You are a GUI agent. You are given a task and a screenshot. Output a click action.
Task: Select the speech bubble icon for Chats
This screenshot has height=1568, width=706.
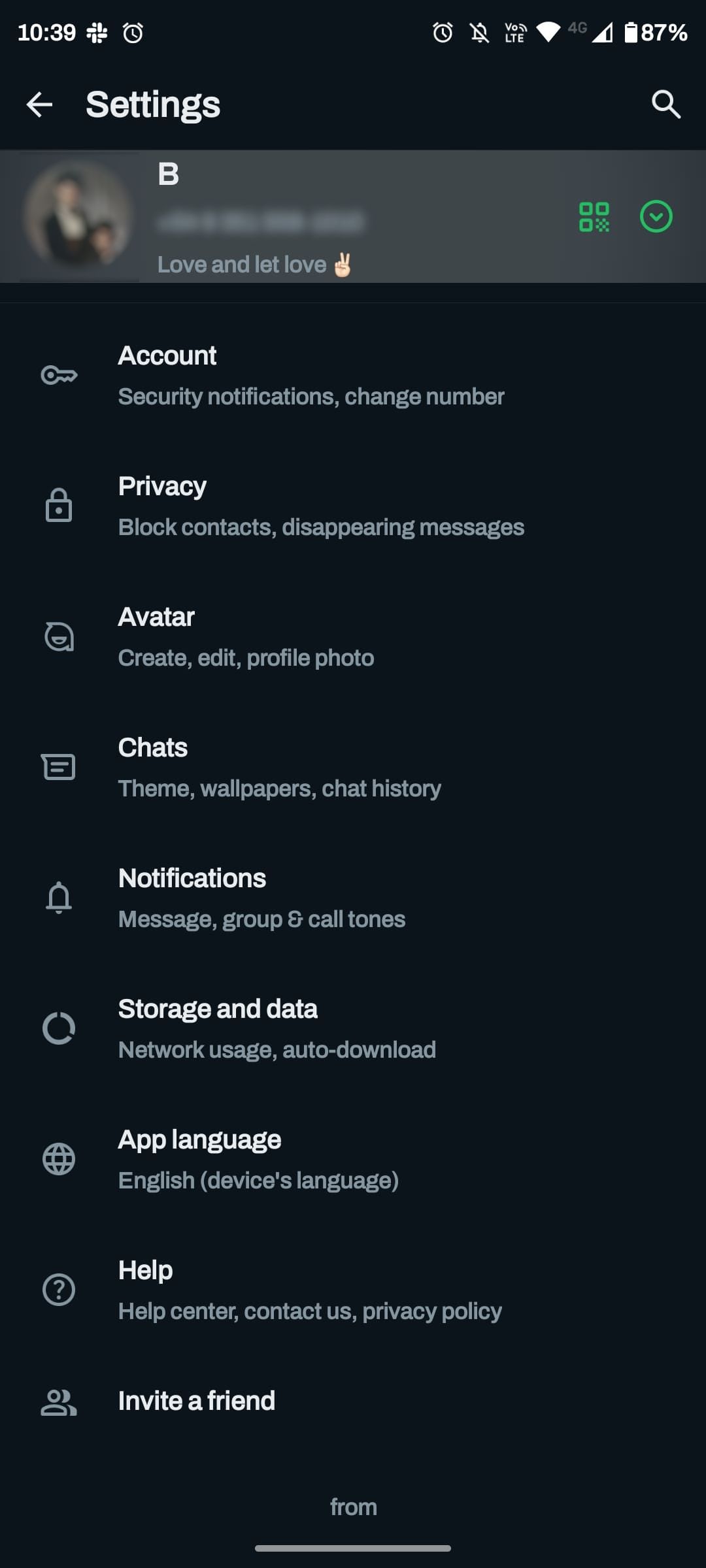[x=59, y=767]
